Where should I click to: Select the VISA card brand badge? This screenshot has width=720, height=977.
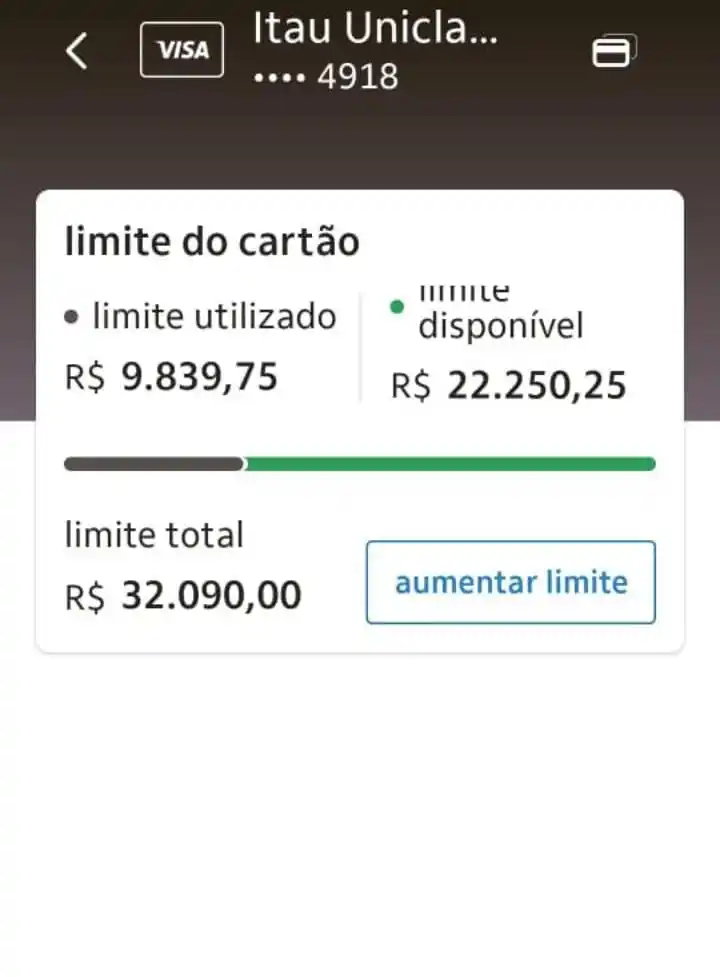(x=182, y=49)
